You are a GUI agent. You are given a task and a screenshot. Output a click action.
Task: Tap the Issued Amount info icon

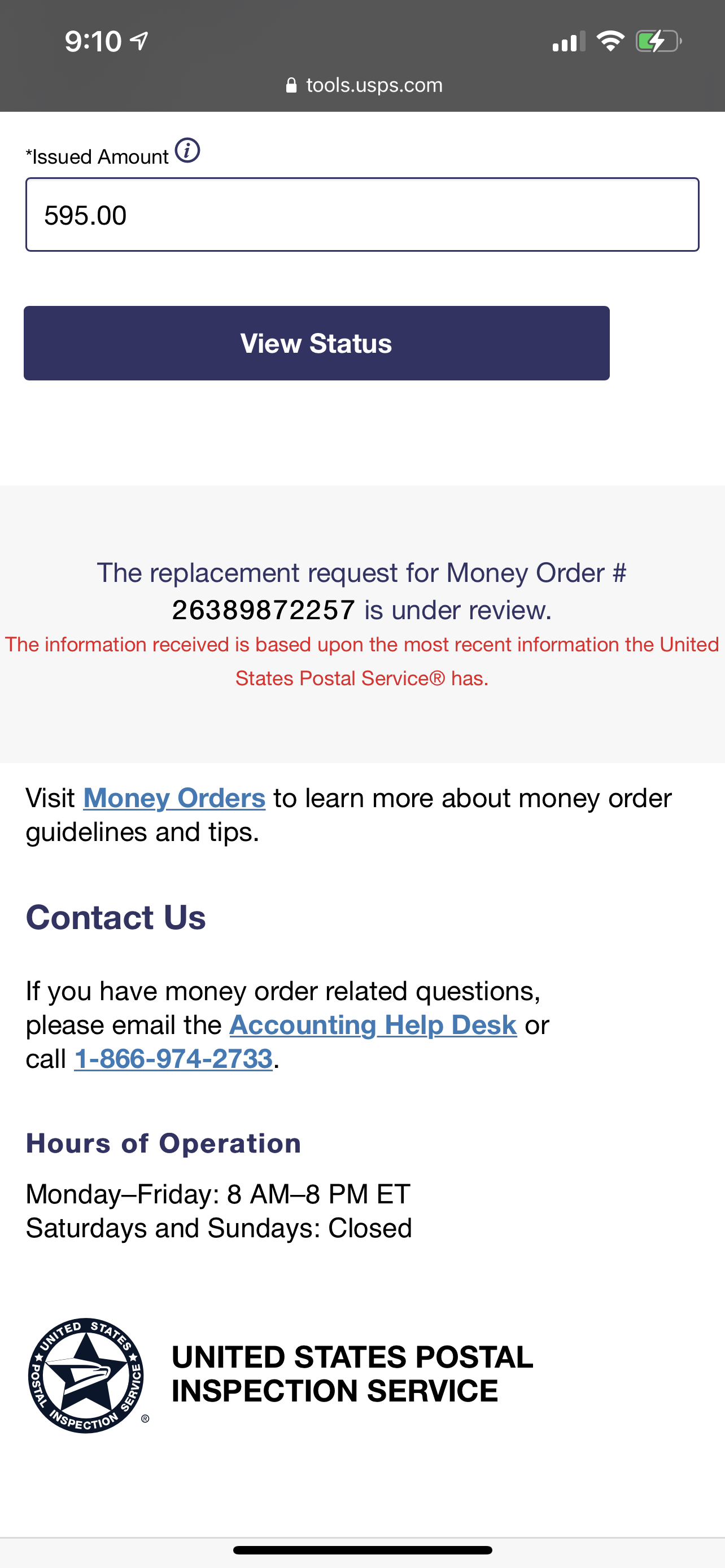[187, 150]
